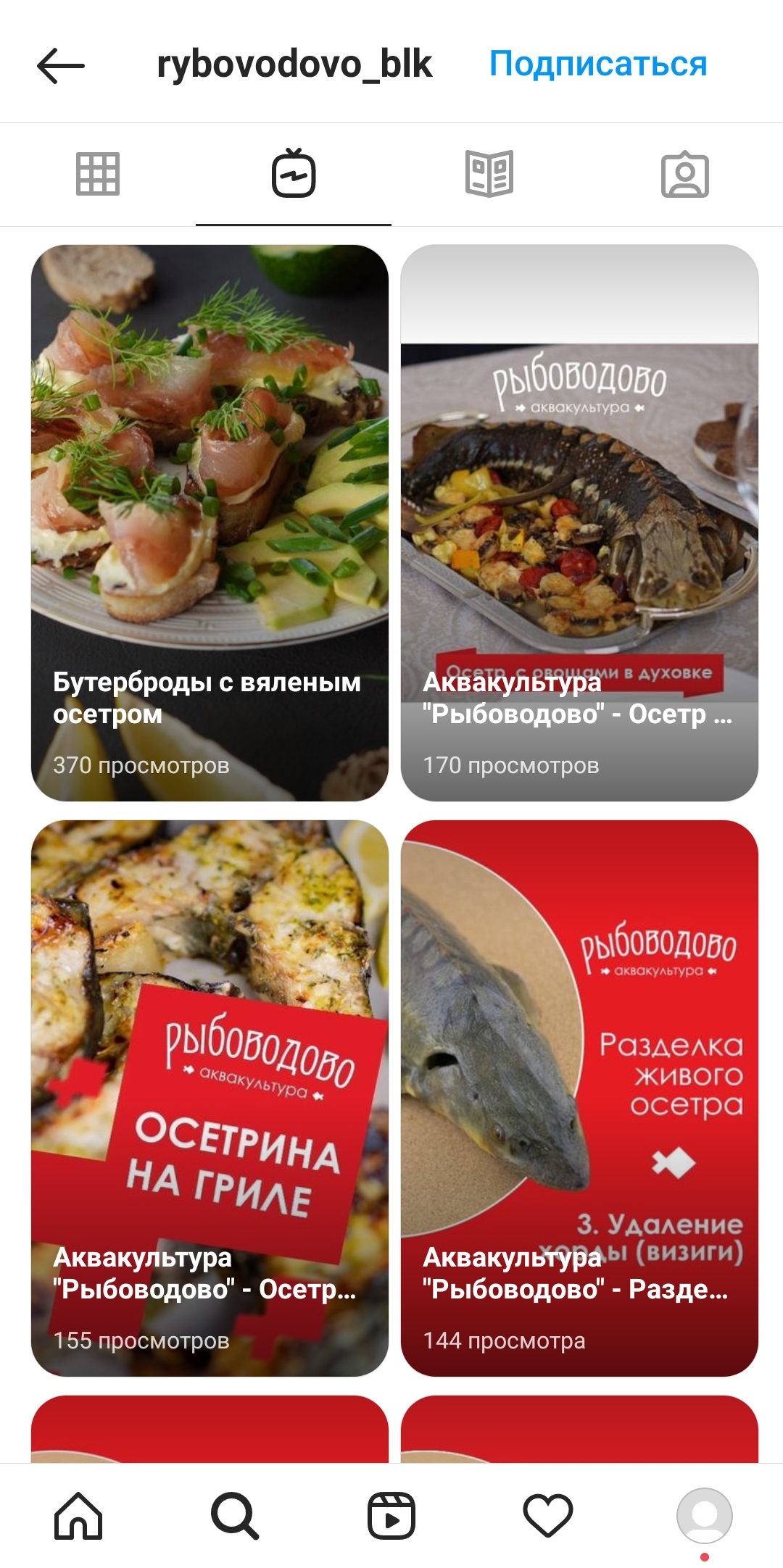This screenshot has width=783, height=1568.
Task: Open the activity heart tab
Action: (548, 1516)
